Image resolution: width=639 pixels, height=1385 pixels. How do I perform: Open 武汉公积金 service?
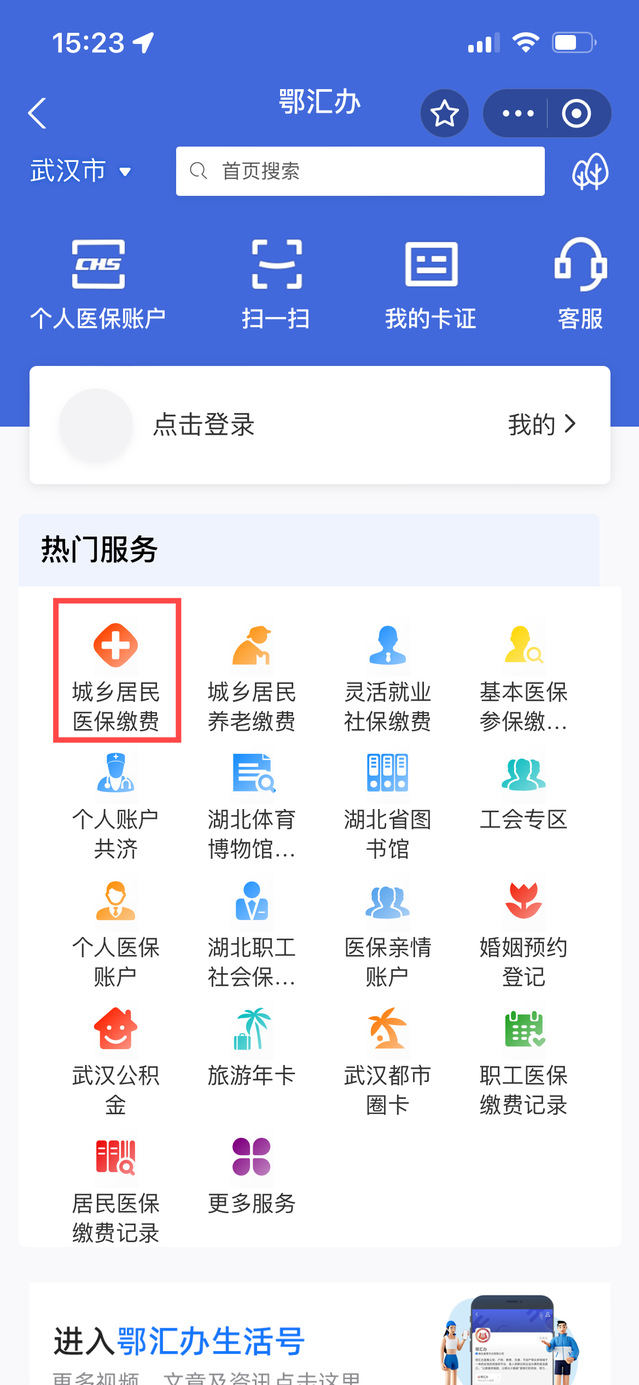point(115,1062)
